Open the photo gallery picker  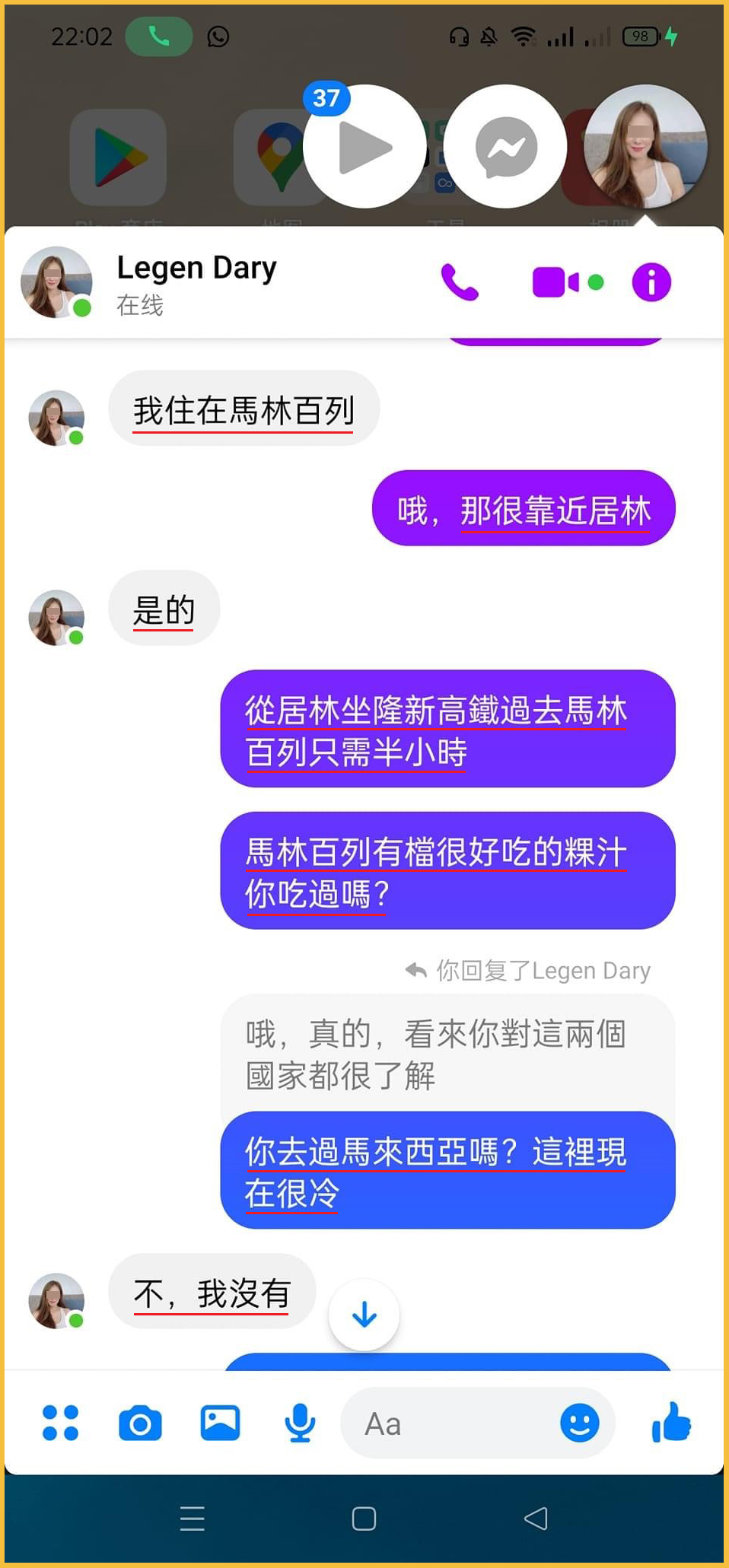click(x=220, y=1423)
